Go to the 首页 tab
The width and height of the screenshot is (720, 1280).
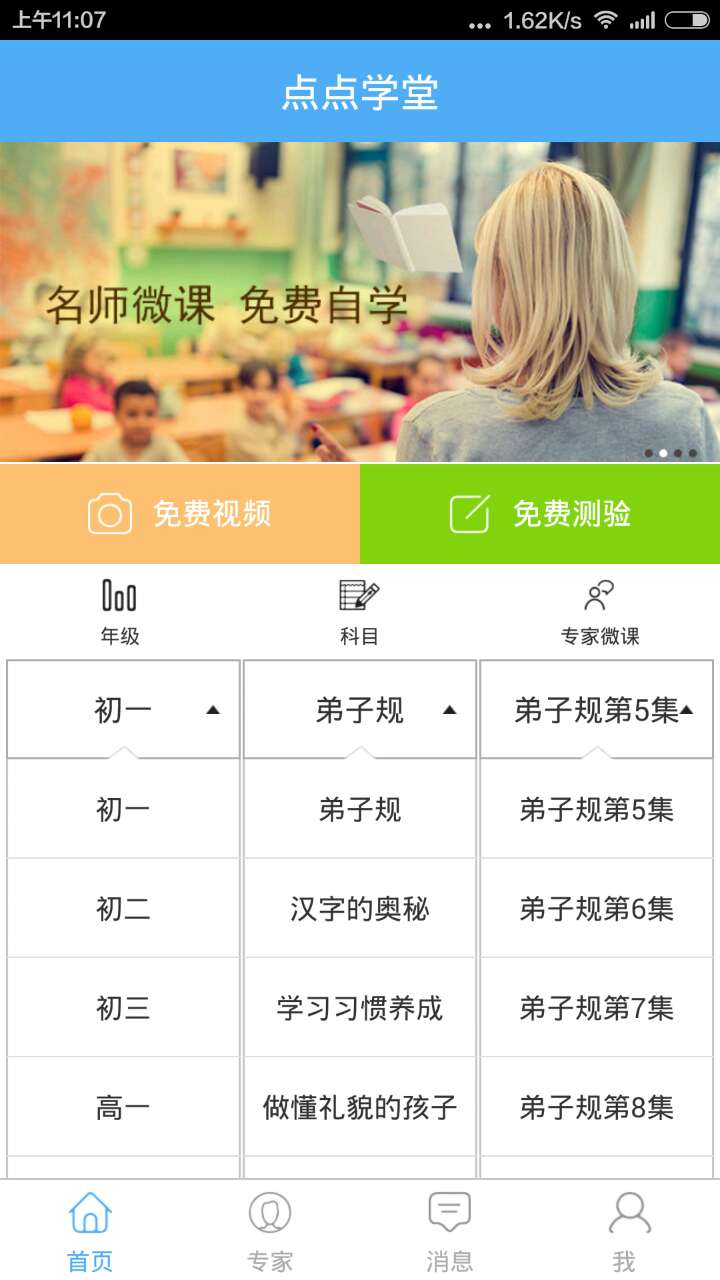(90, 1230)
